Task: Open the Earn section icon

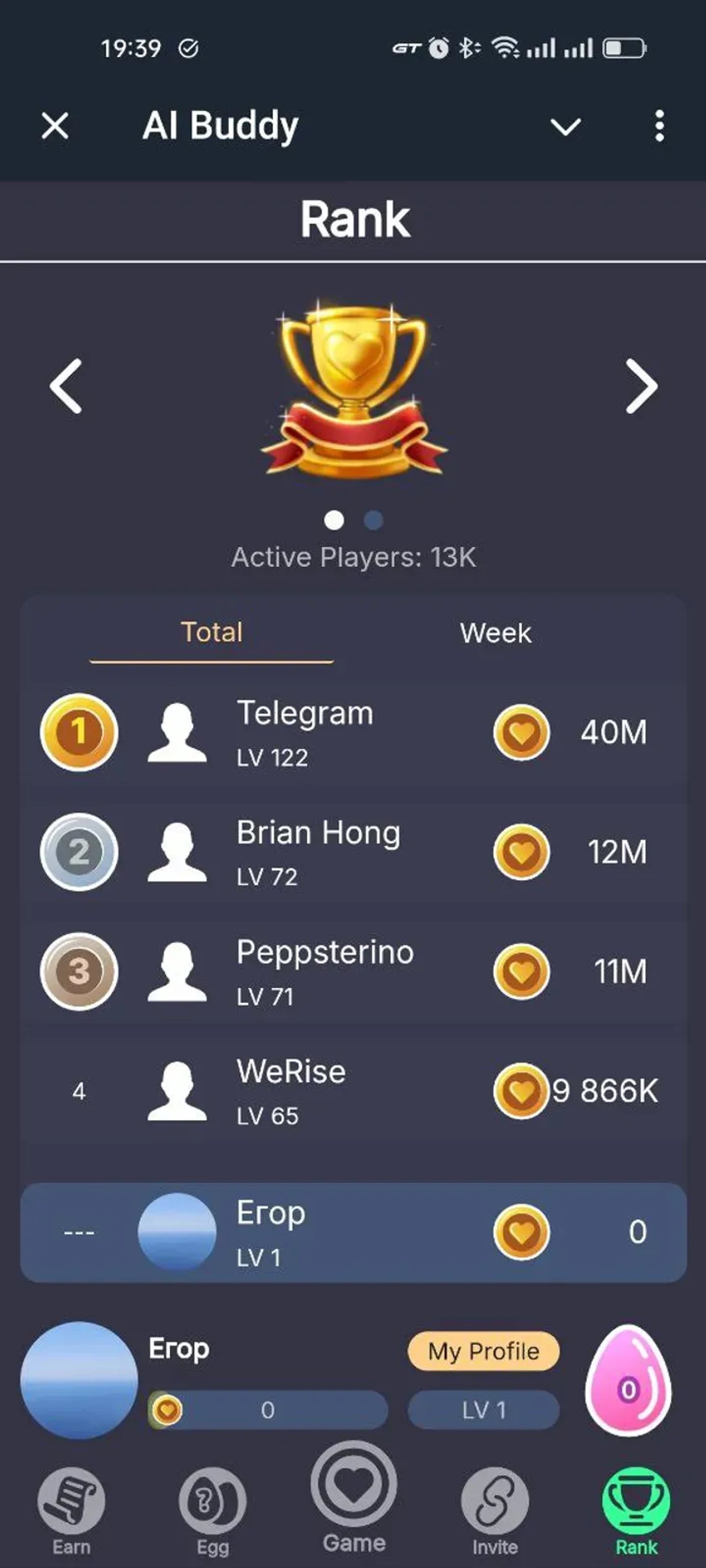Action: coord(70,1497)
